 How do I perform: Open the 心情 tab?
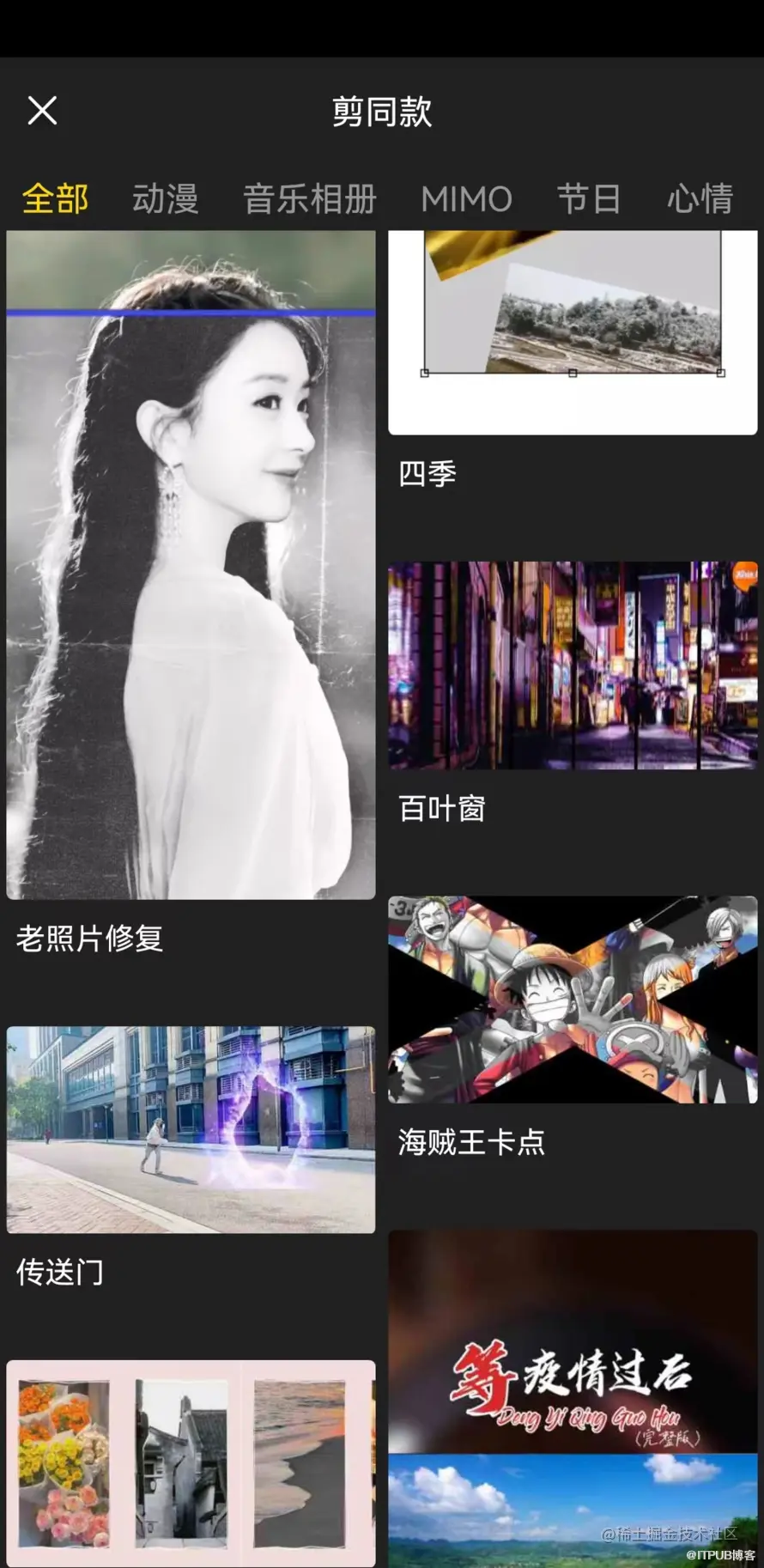click(x=700, y=199)
